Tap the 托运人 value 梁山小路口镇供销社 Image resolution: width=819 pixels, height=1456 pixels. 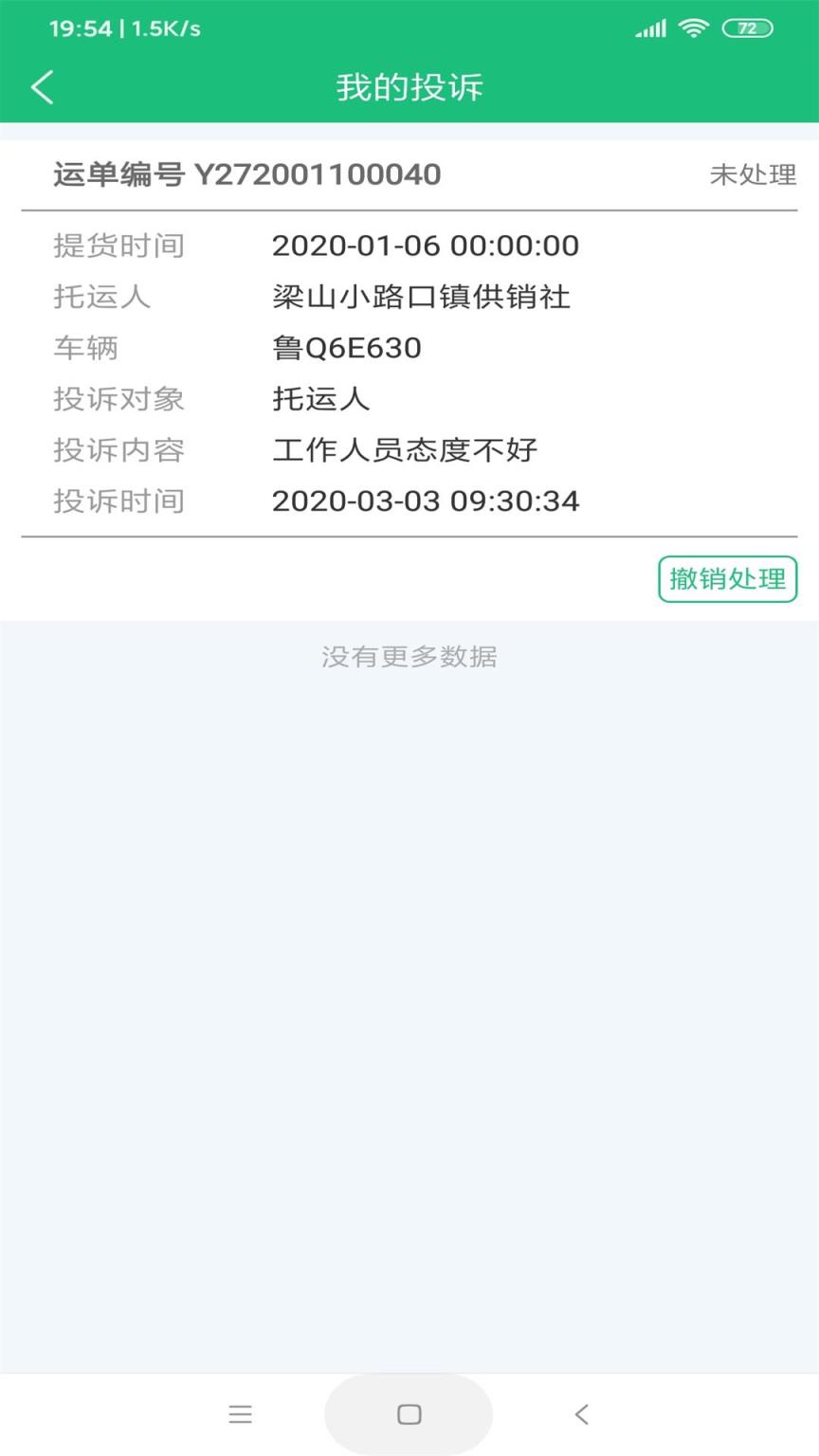click(x=419, y=297)
